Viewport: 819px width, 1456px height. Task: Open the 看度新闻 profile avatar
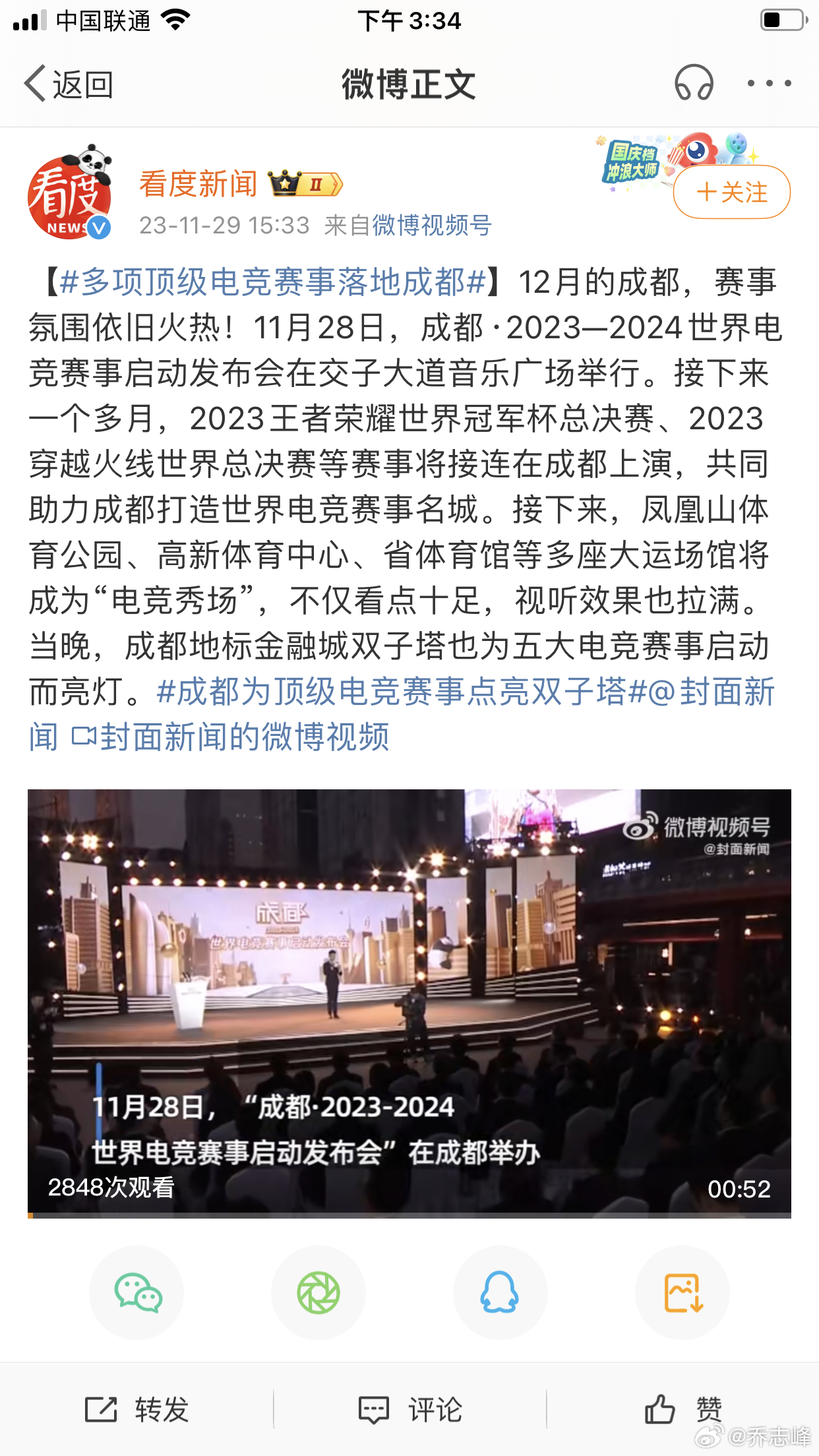click(x=69, y=191)
